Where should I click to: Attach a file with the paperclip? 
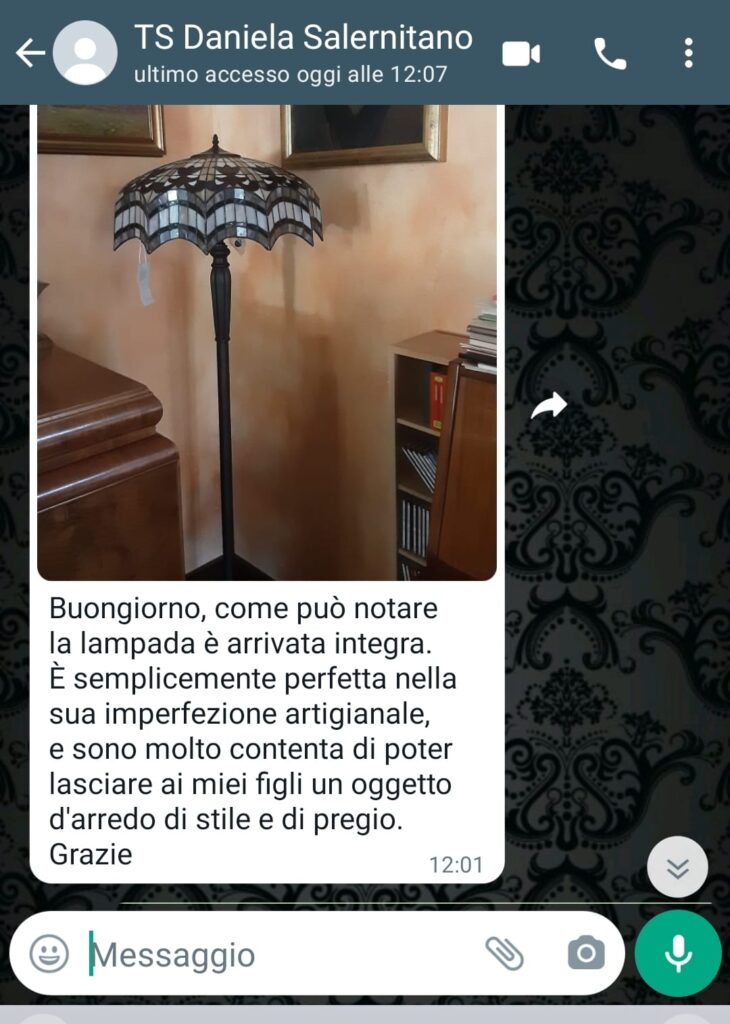pos(507,954)
